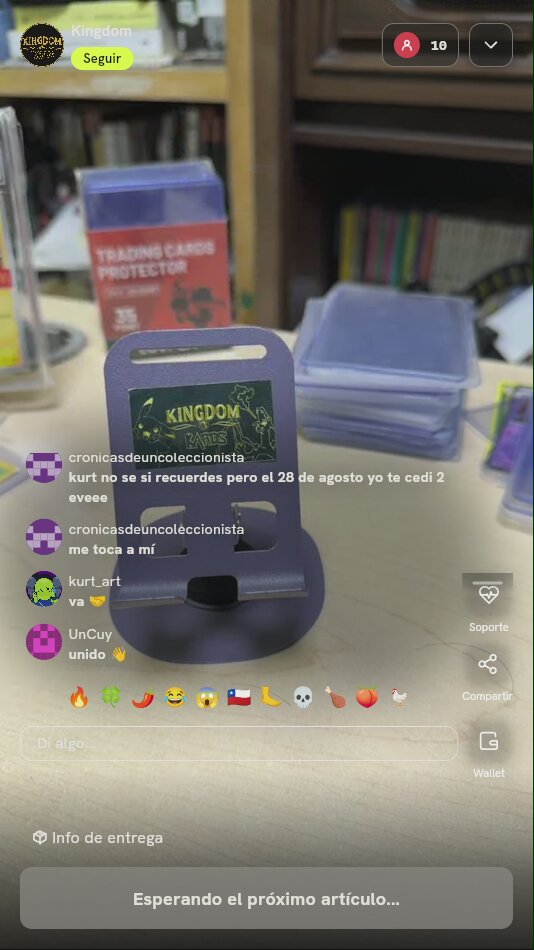
Task: Send the peach emoji reaction
Action: tap(367, 697)
